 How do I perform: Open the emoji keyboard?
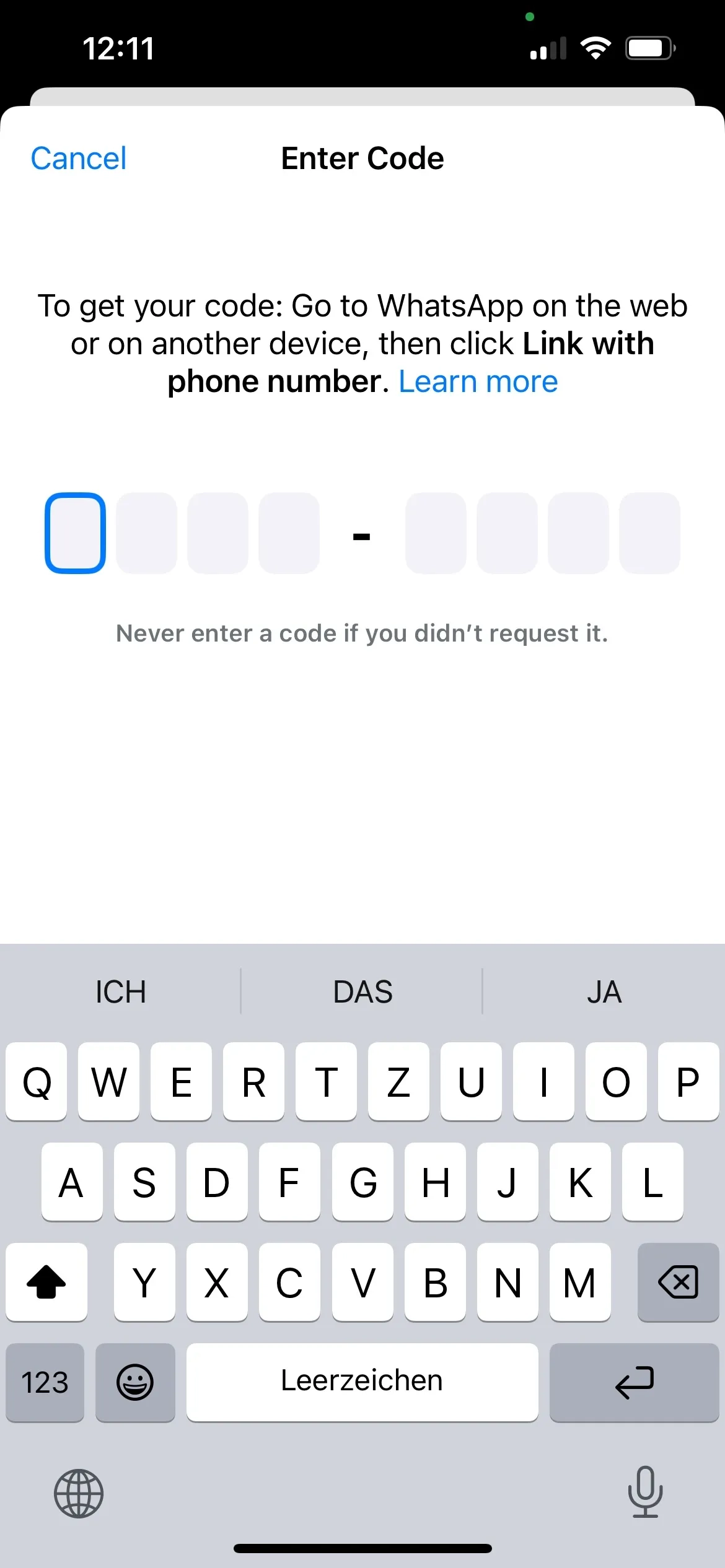[x=135, y=1382]
